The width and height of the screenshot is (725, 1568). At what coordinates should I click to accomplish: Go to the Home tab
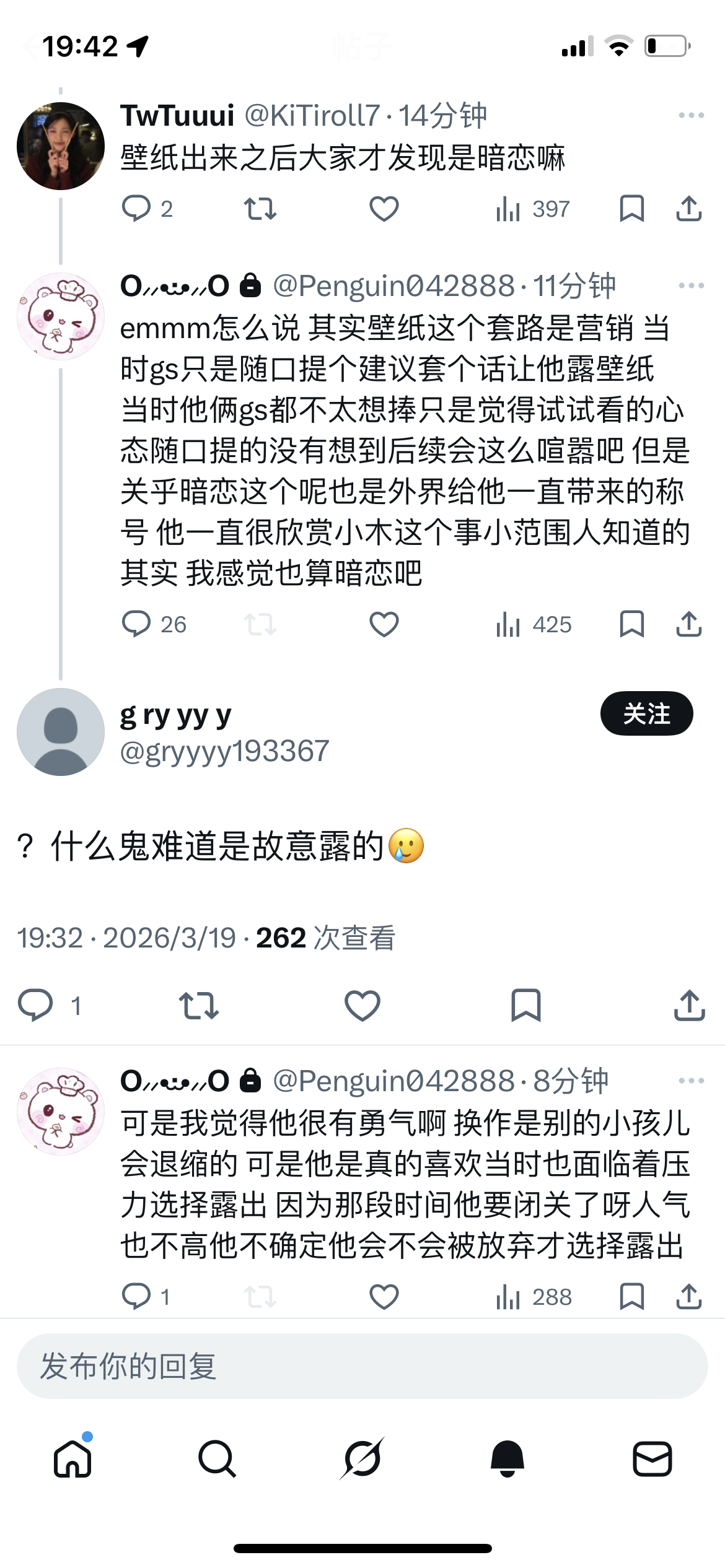point(72,1459)
